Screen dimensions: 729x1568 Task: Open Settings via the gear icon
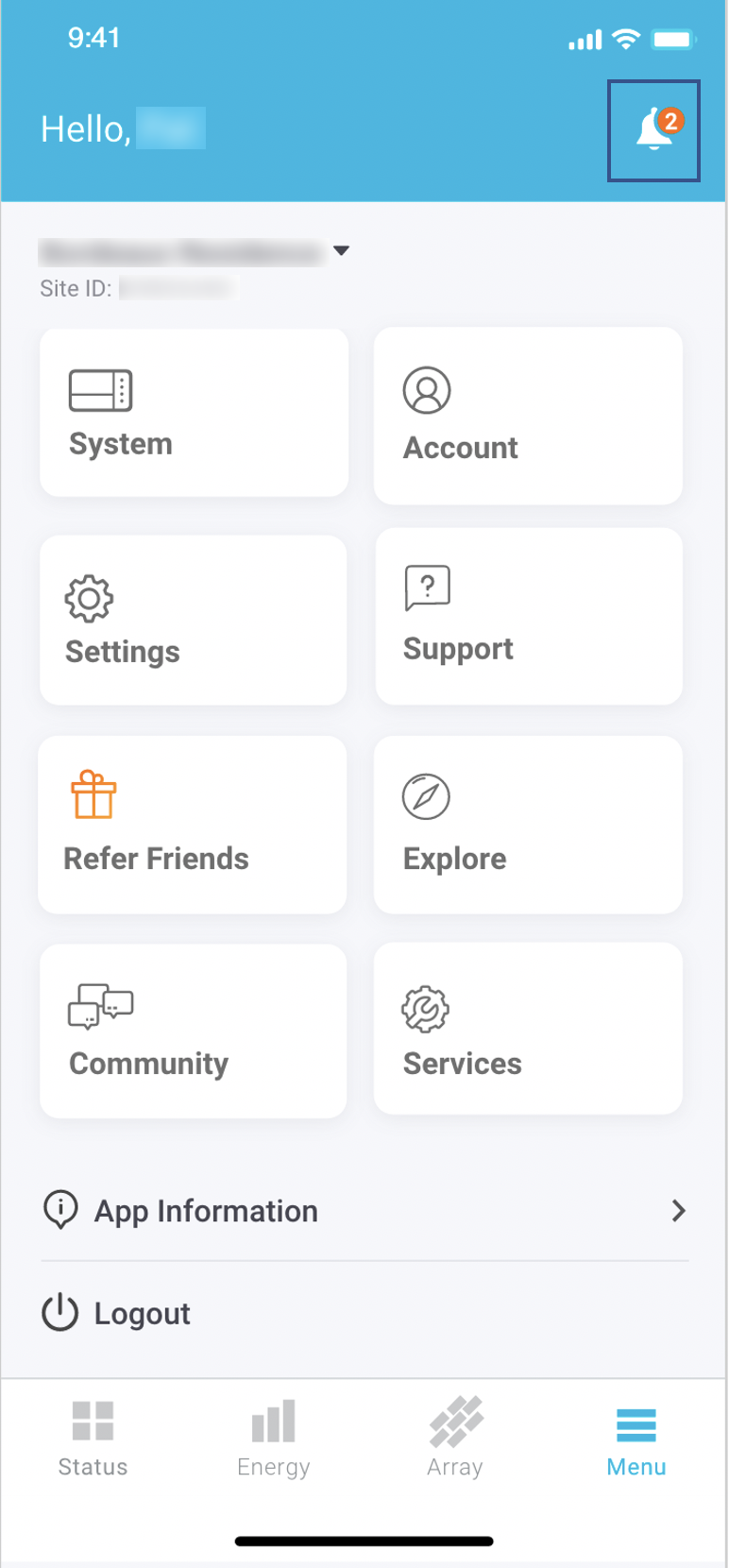pyautogui.click(x=90, y=598)
